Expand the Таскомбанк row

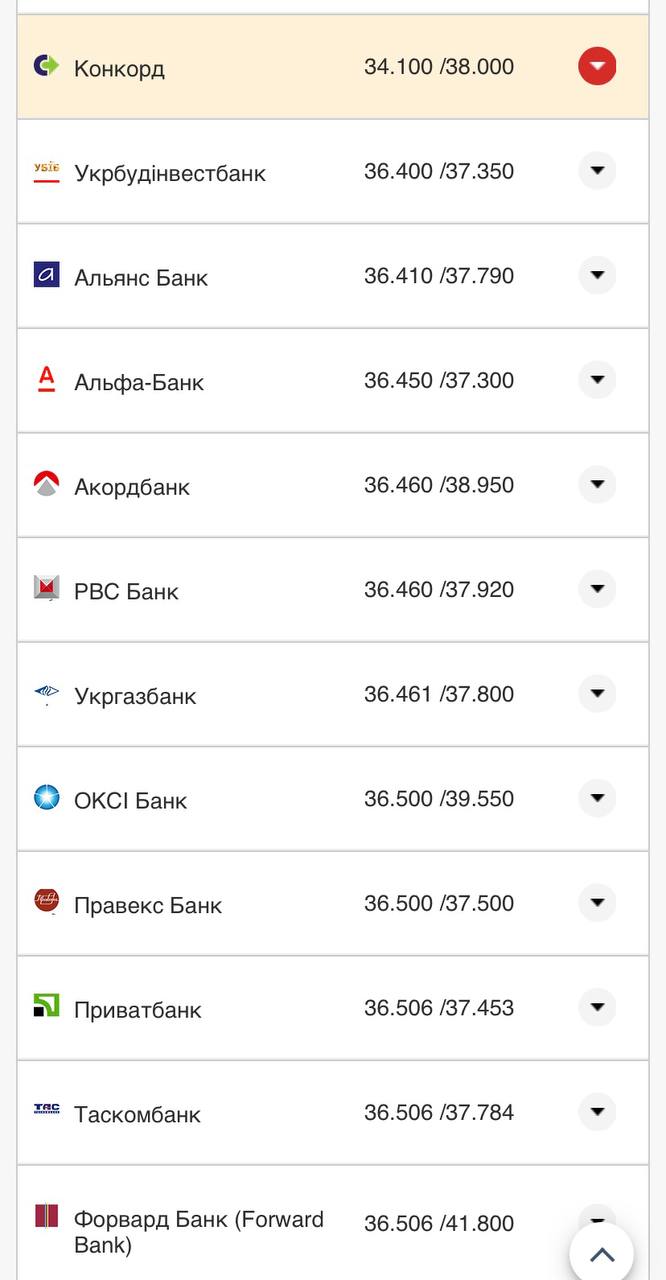597,1111
